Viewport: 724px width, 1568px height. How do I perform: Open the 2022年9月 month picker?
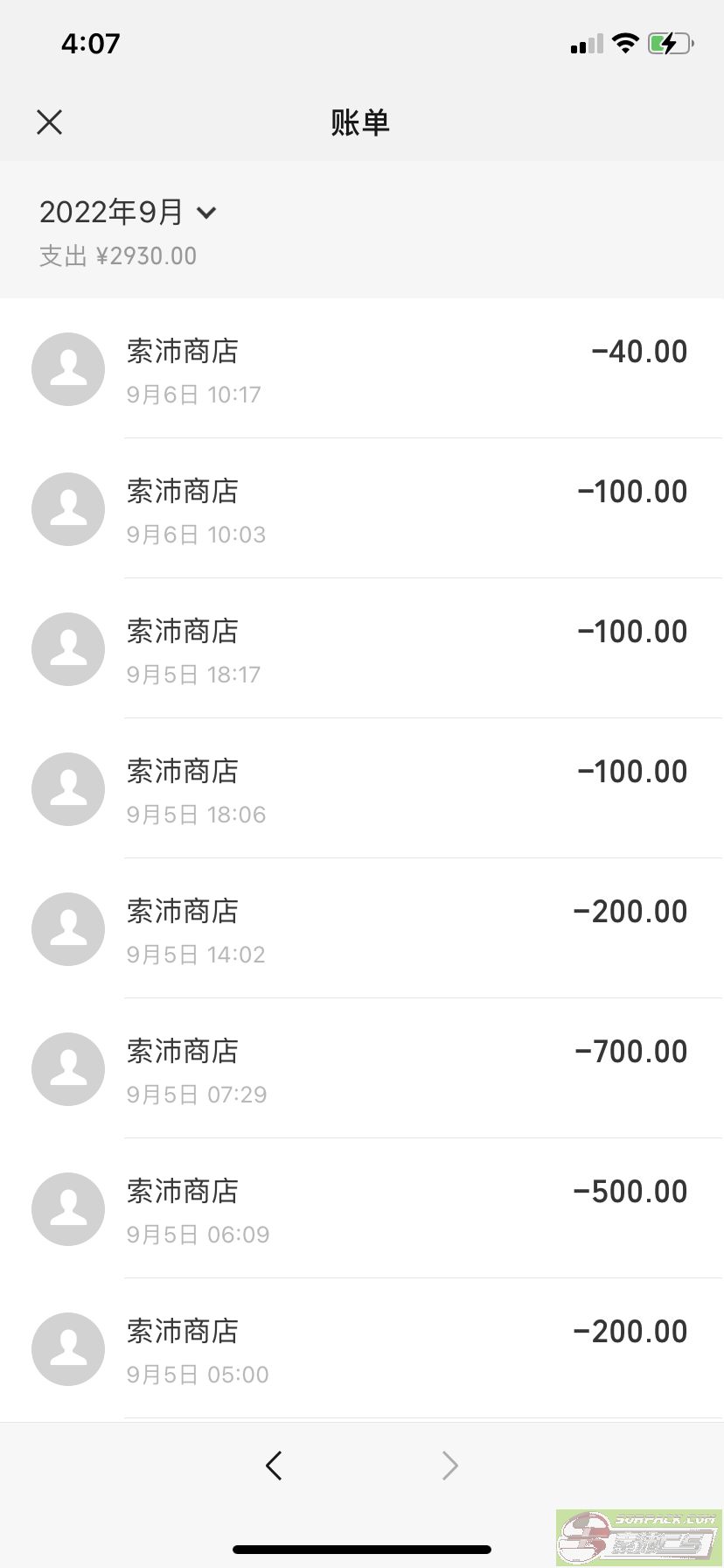pyautogui.click(x=128, y=212)
